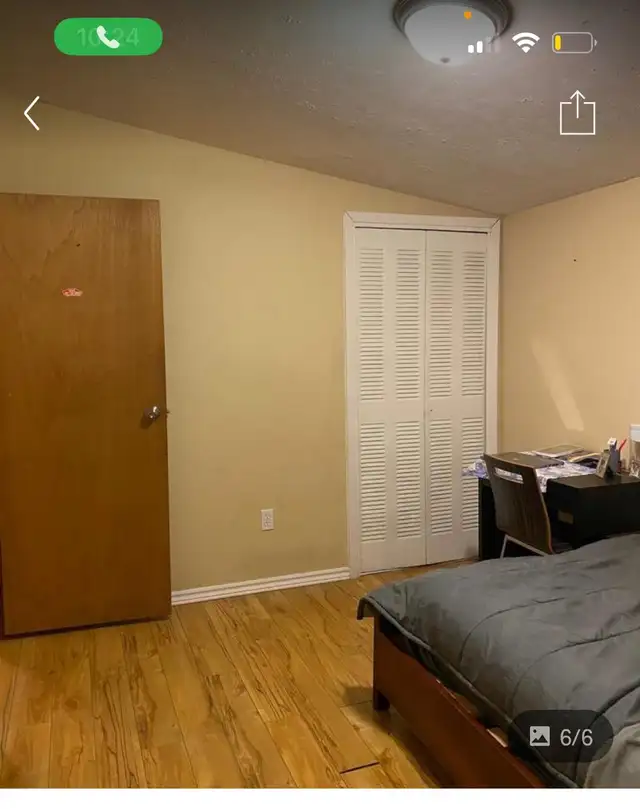Share this room photo
The image size is (640, 809).
(577, 112)
